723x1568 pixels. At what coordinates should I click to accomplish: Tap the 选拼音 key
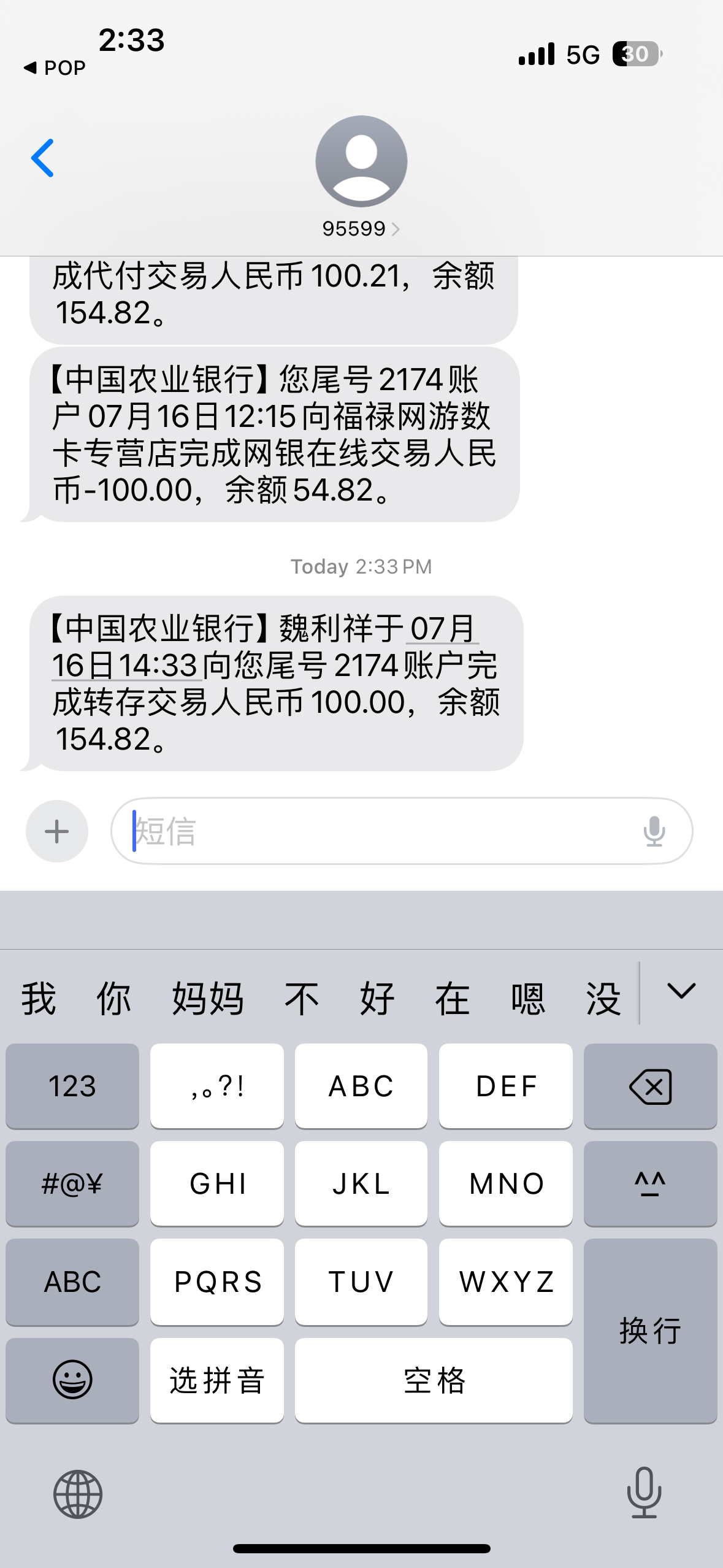(x=217, y=1380)
